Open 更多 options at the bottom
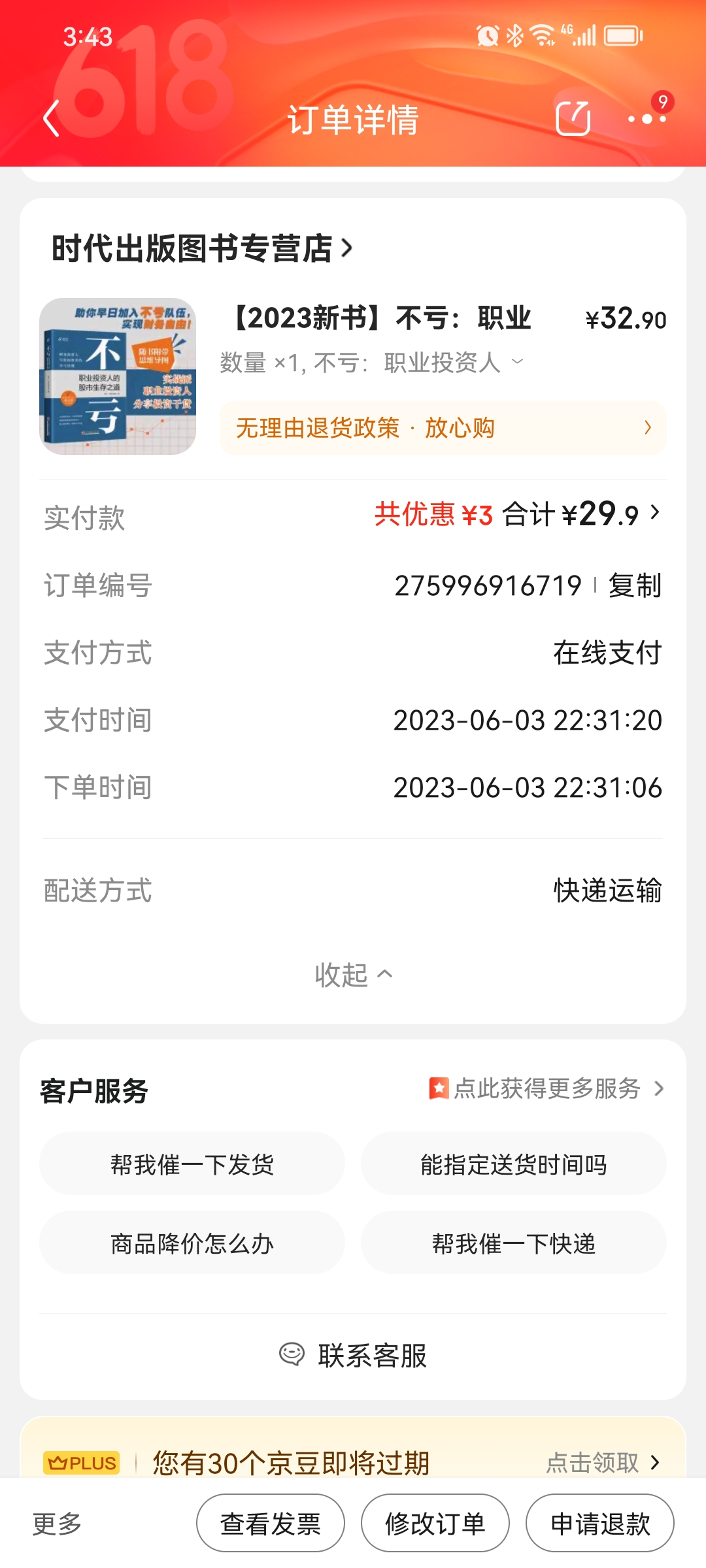Viewport: 706px width, 1568px height. click(58, 1524)
